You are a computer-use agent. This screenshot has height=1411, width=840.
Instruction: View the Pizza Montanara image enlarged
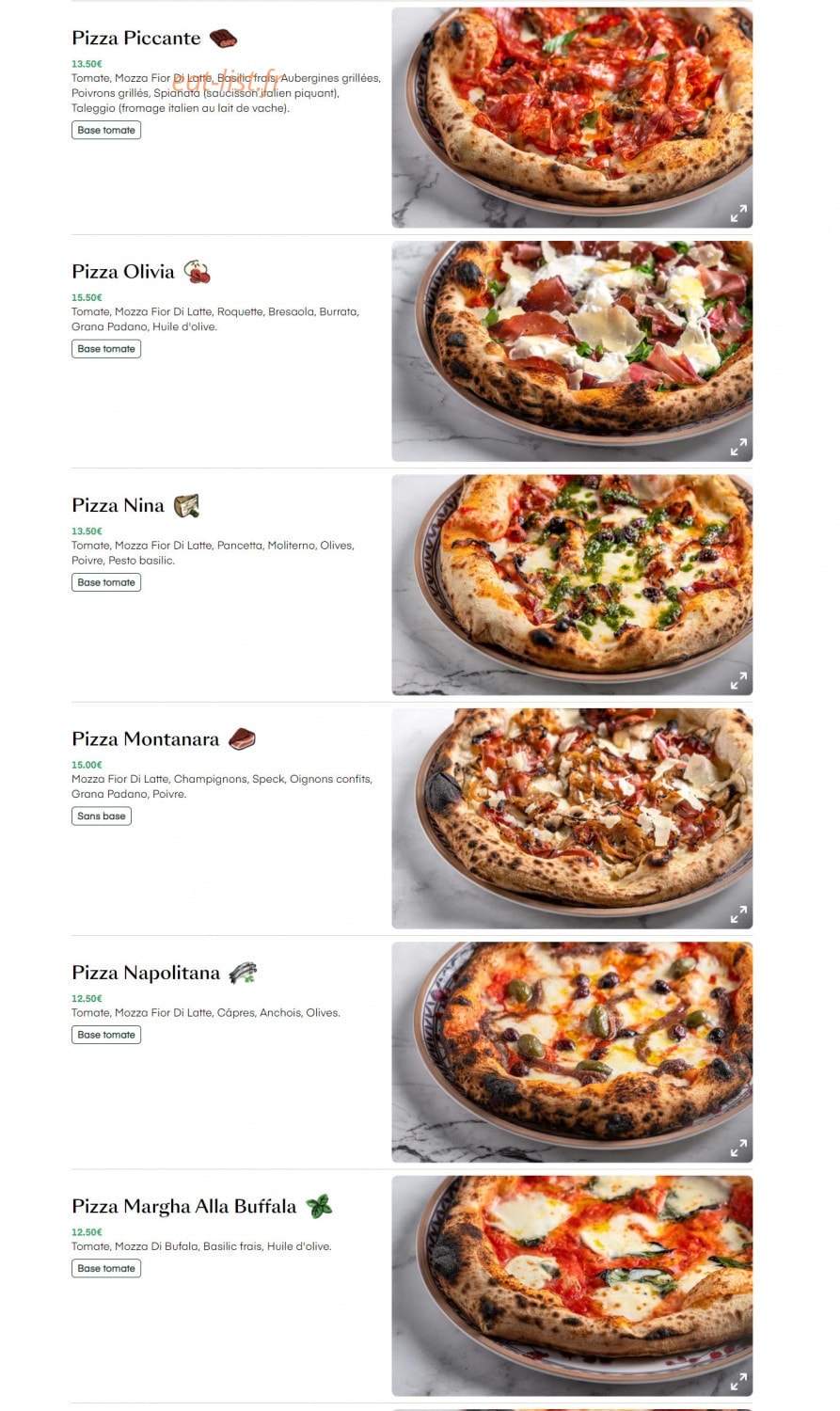click(738, 913)
